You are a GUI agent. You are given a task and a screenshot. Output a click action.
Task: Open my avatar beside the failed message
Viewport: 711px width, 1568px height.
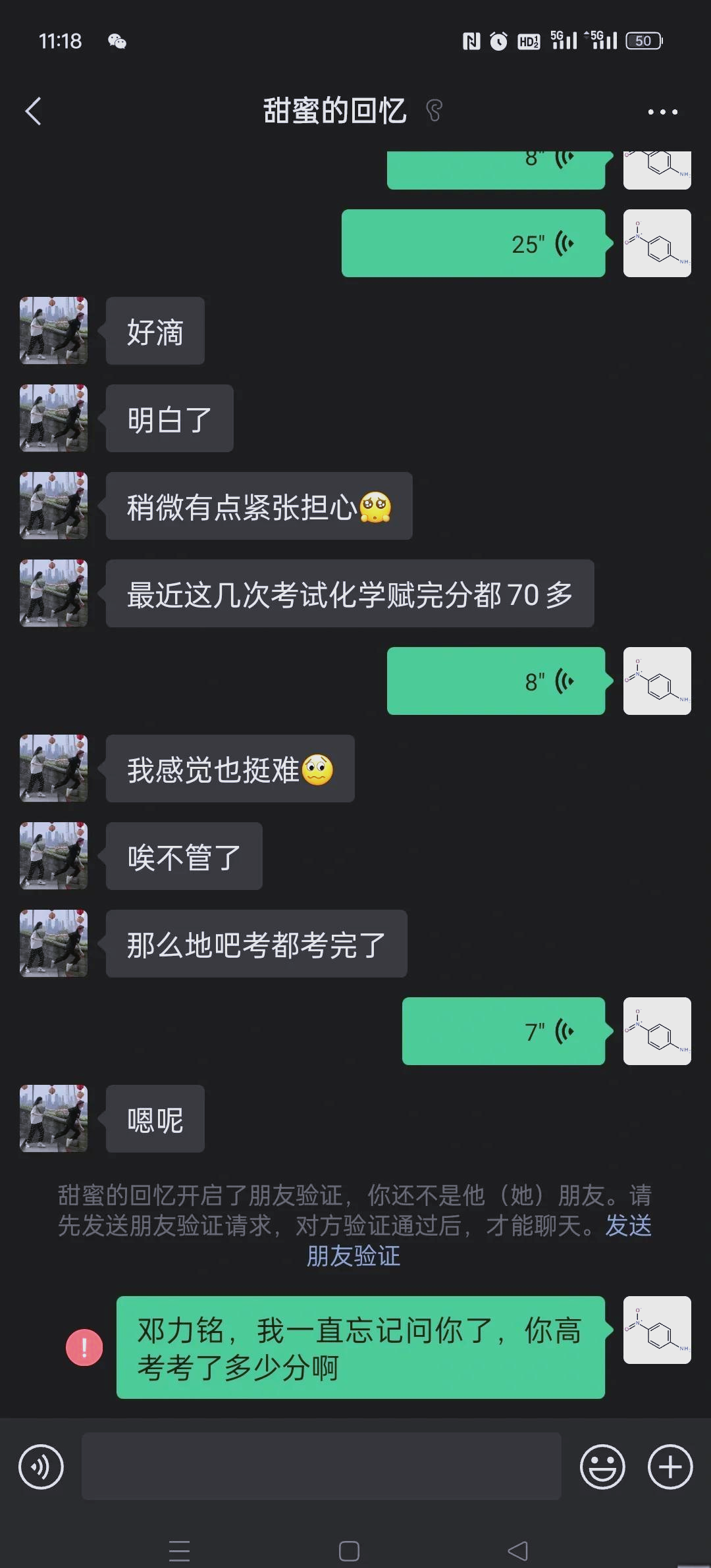click(x=657, y=1330)
